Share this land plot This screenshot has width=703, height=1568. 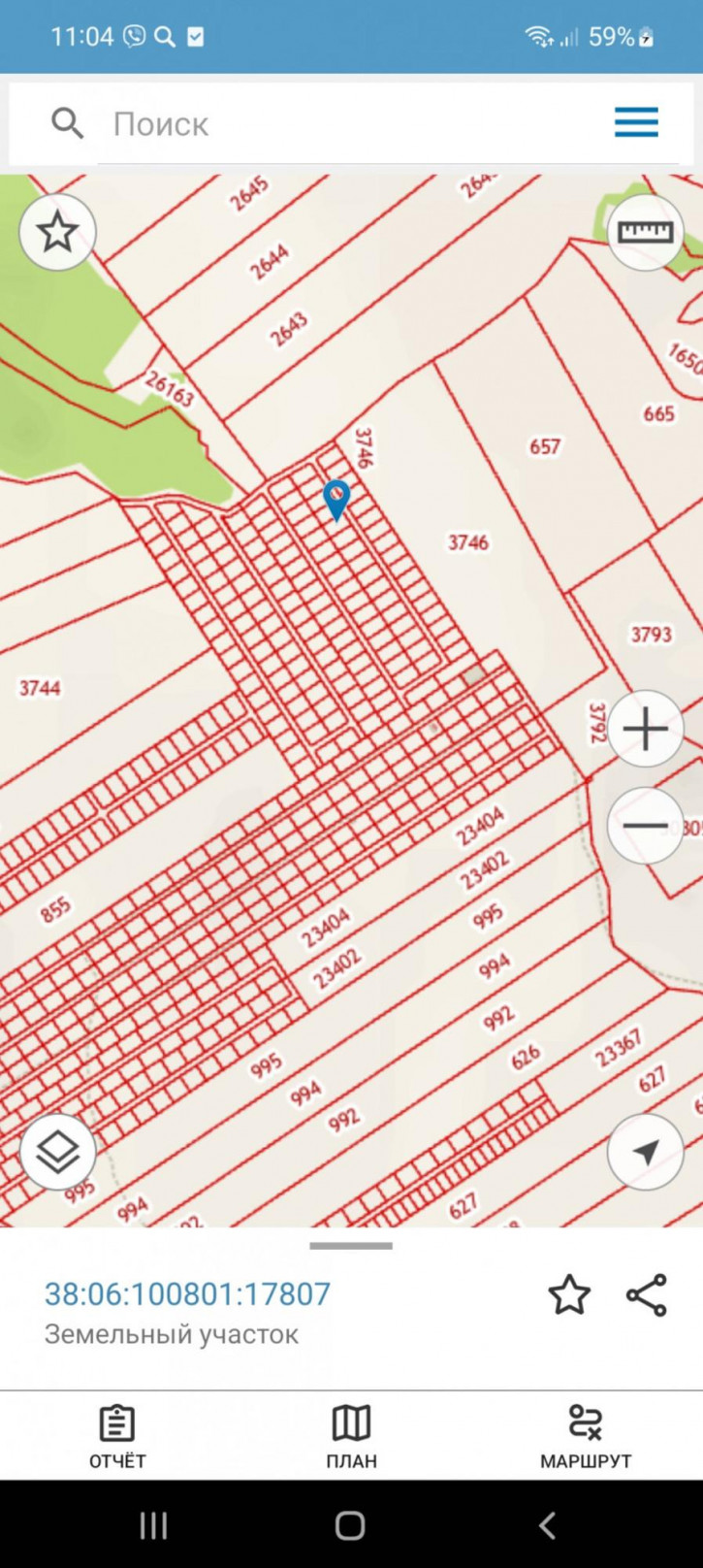(x=647, y=1295)
